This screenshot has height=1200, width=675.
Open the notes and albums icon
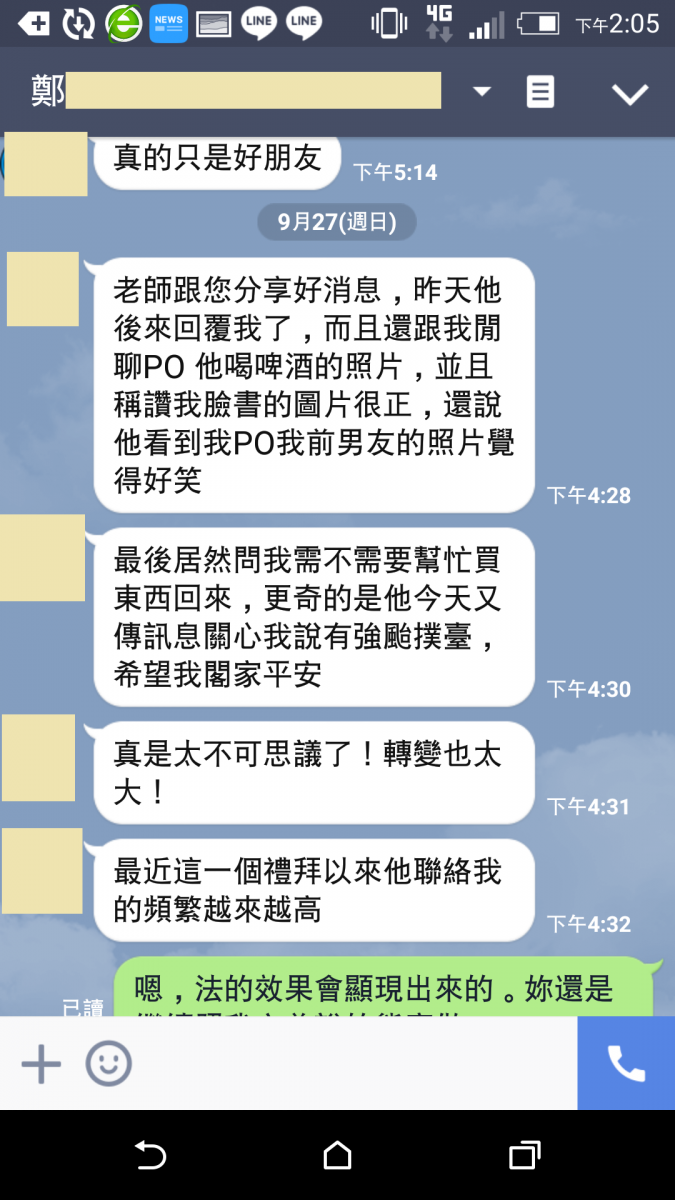tap(540, 92)
